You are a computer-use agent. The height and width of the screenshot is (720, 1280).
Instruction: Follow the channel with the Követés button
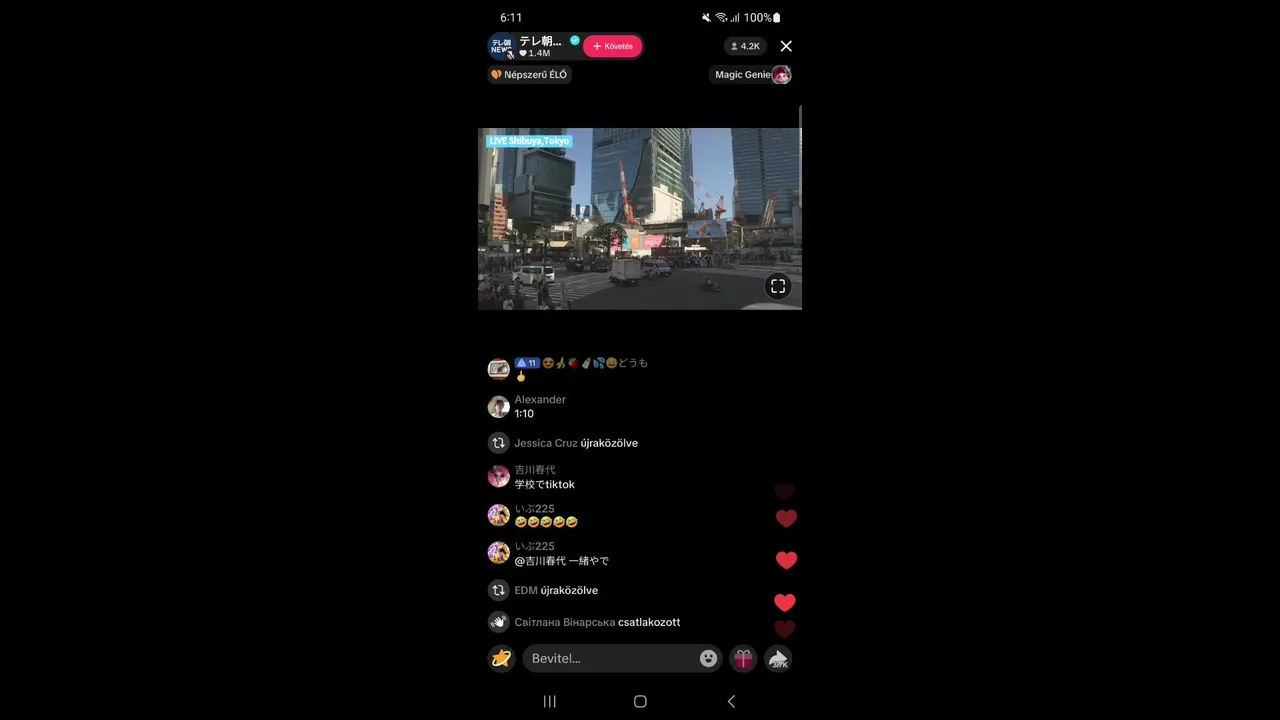click(x=612, y=46)
